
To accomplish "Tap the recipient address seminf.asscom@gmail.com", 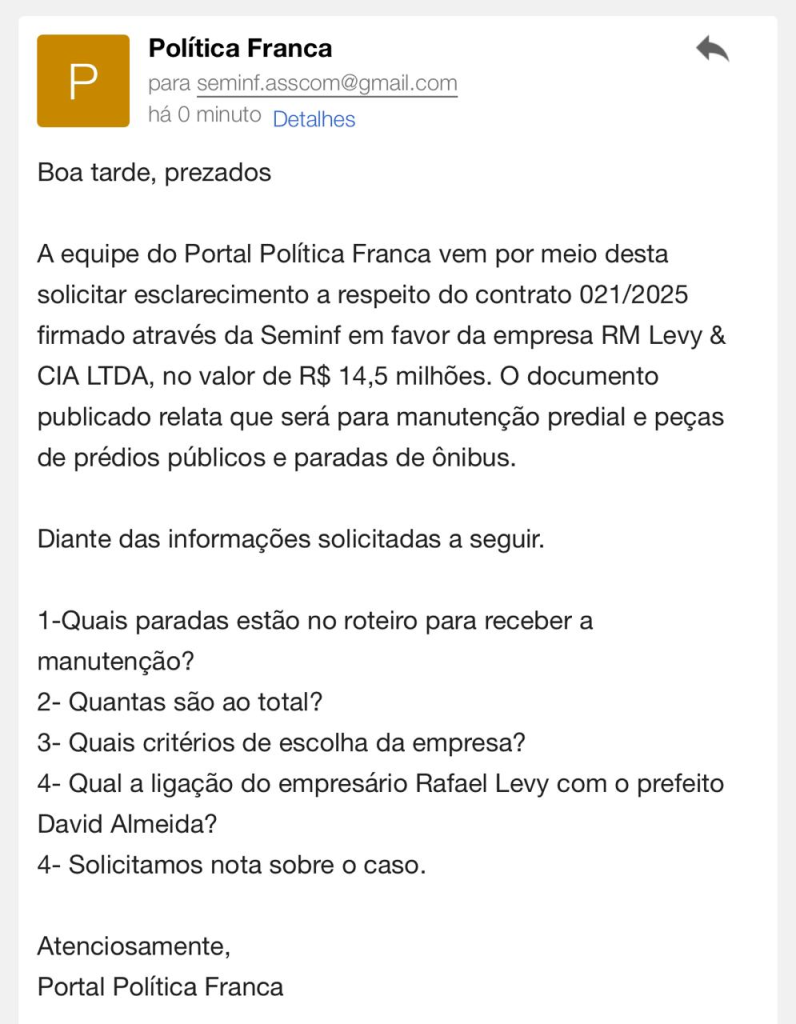I will pos(327,84).
